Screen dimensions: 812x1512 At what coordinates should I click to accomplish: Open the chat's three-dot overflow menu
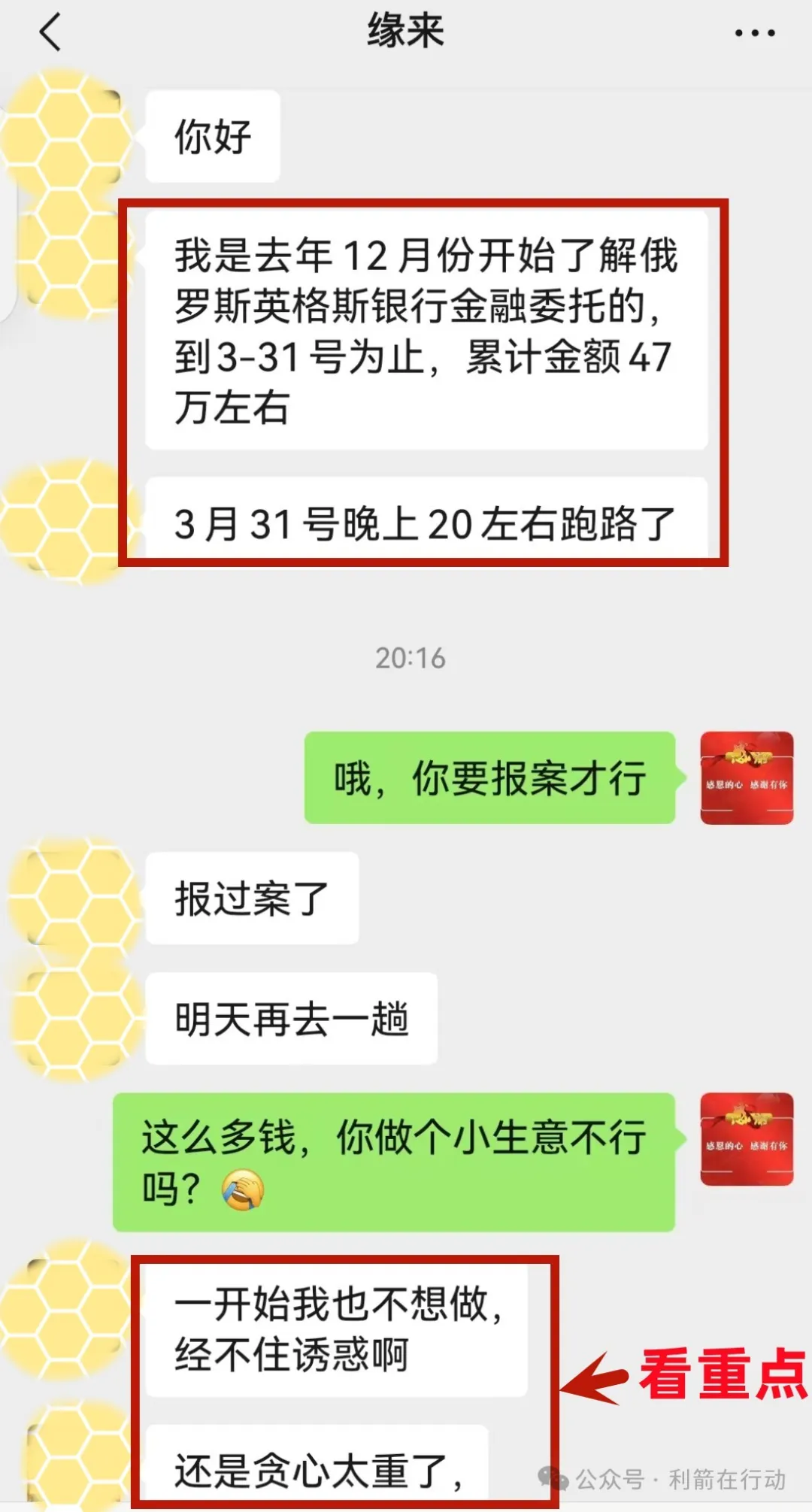754,33
